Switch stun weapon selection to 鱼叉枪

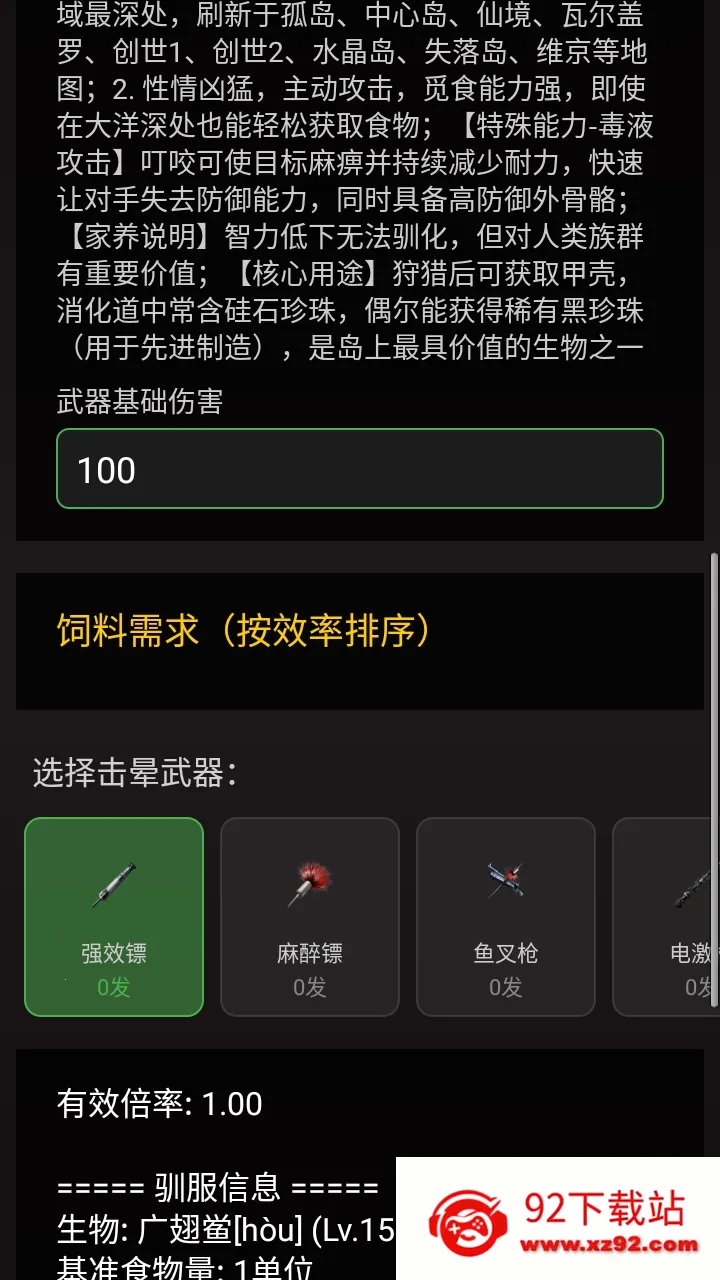coord(506,915)
